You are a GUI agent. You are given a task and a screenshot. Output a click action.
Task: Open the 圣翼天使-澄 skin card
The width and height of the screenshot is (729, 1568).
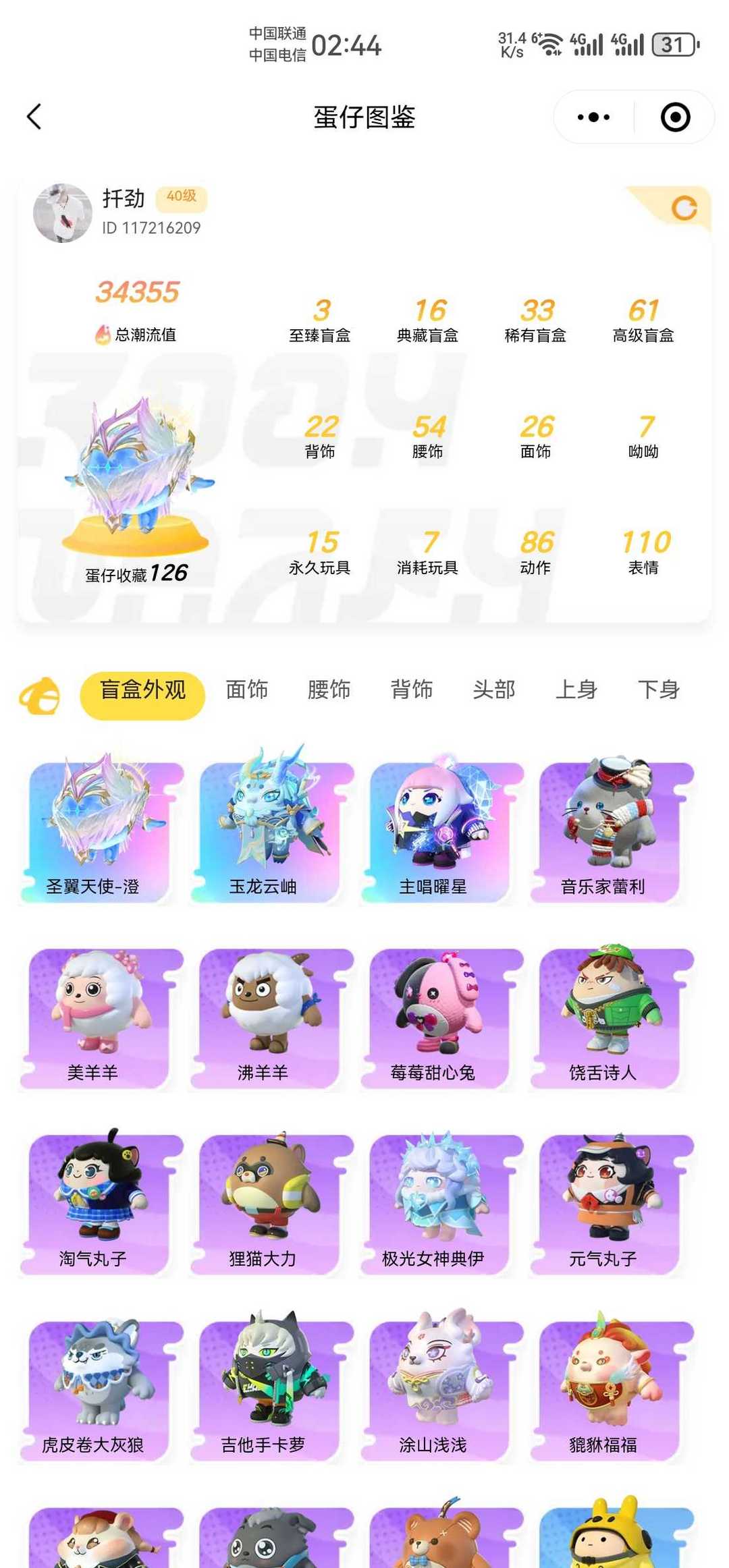[101, 830]
